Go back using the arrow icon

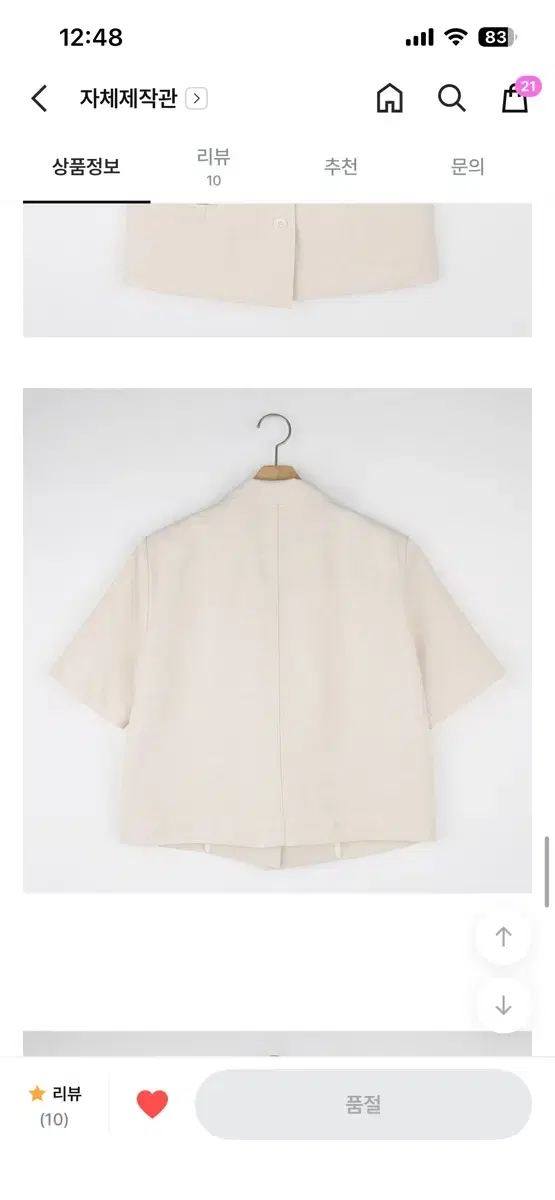click(39, 98)
